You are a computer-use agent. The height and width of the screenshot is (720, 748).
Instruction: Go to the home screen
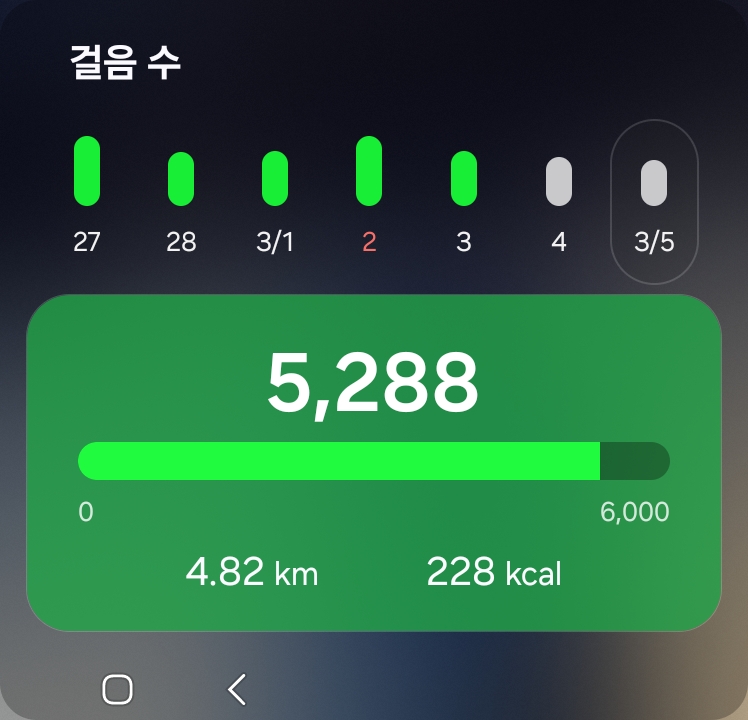tap(118, 689)
